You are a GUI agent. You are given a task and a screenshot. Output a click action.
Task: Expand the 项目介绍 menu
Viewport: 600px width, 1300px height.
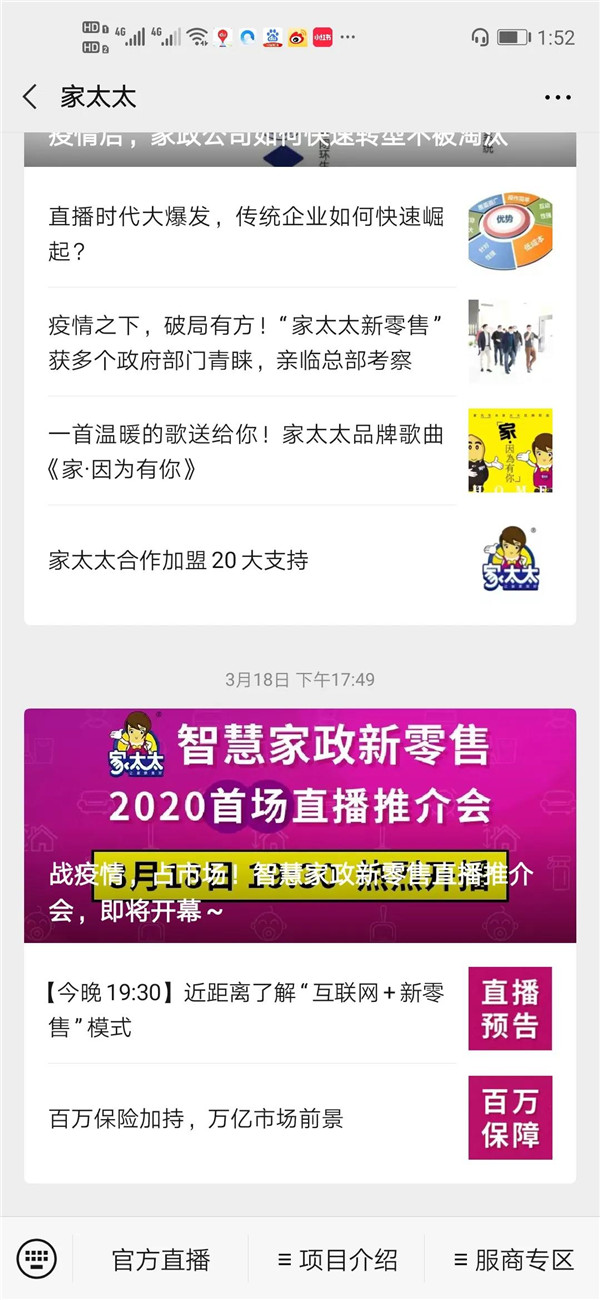337,1259
